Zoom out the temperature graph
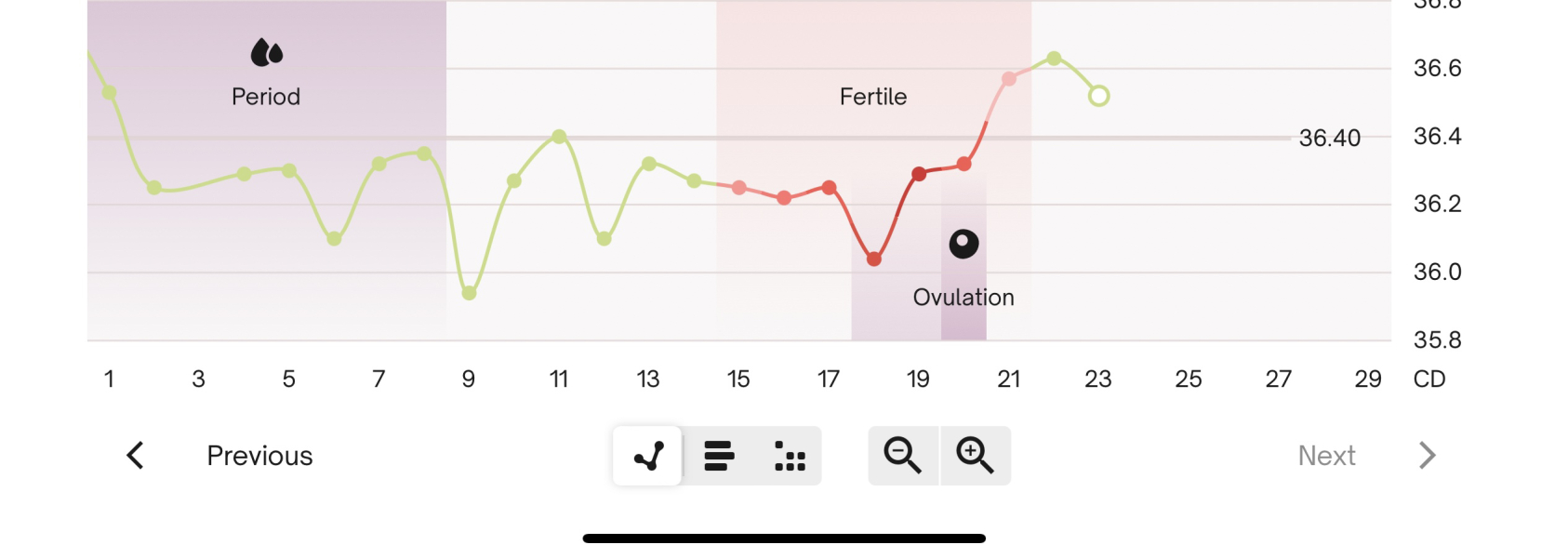This screenshot has height=558, width=1568. pyautogui.click(x=902, y=456)
